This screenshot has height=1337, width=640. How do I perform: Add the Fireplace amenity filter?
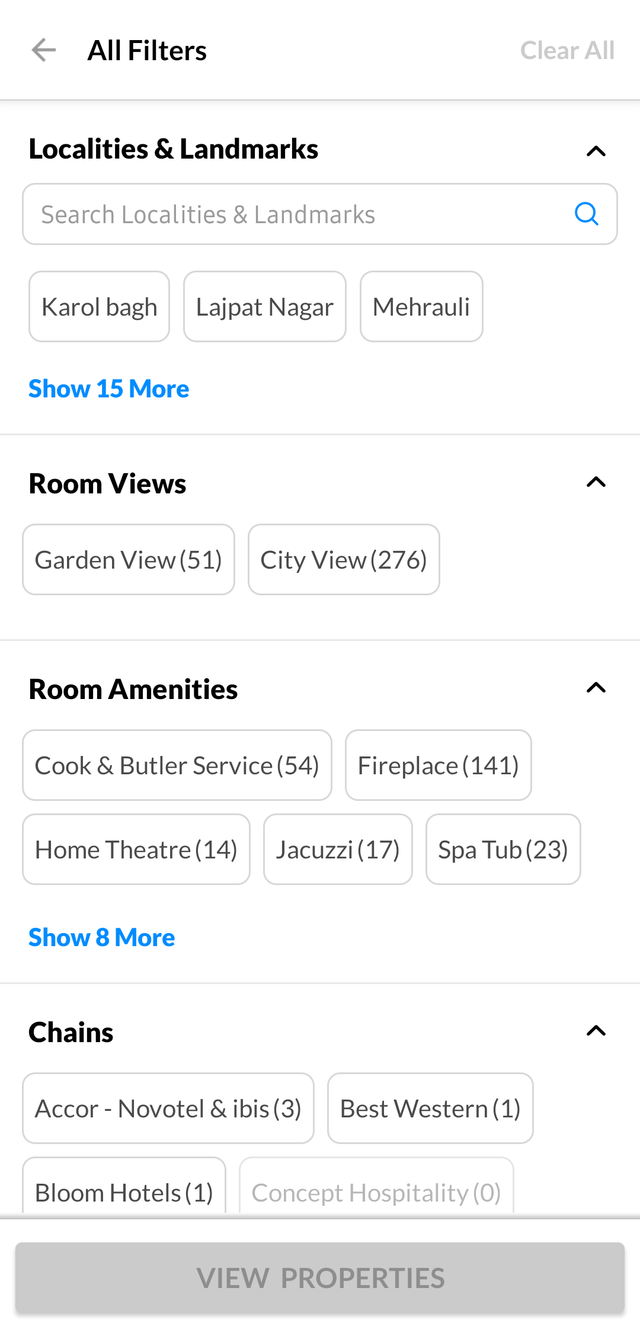pyautogui.click(x=438, y=766)
